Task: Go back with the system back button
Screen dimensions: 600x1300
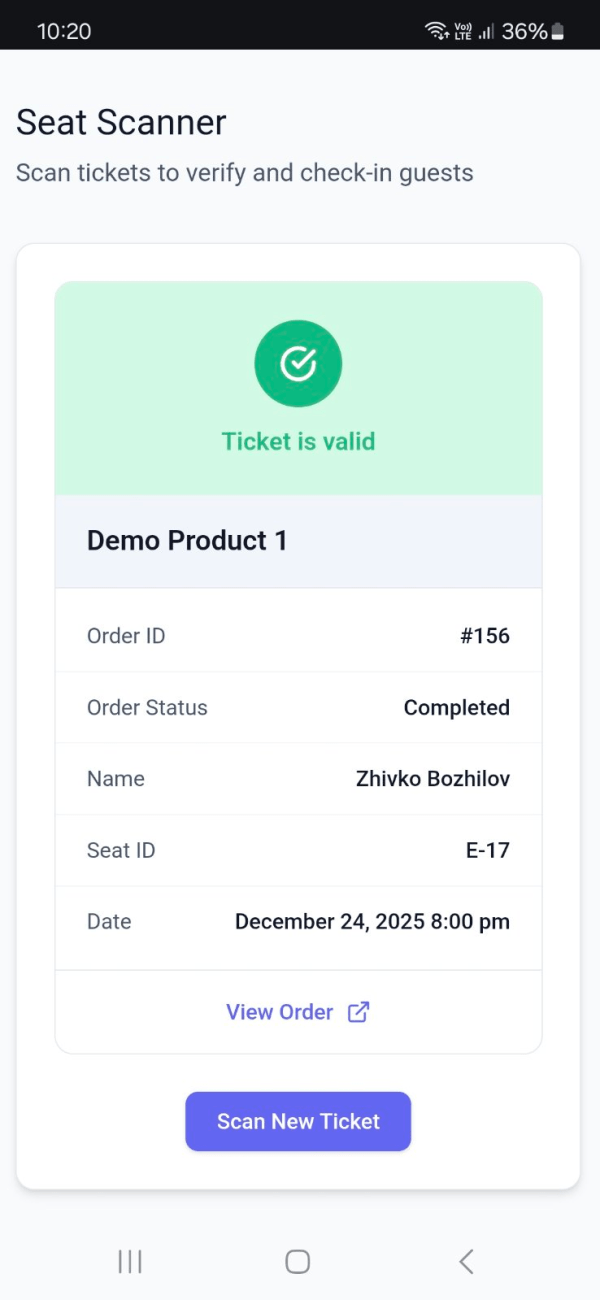Action: click(x=466, y=1261)
